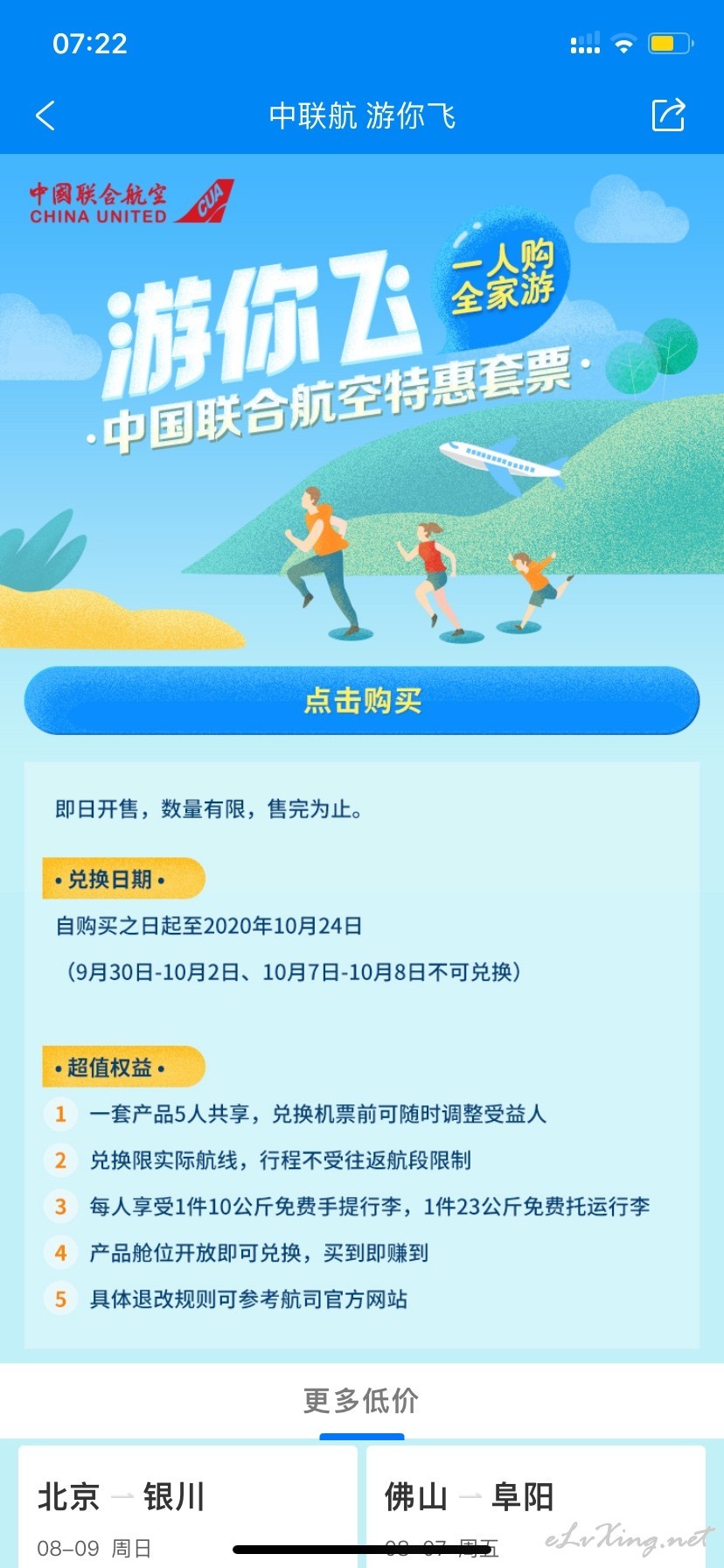Share this 游你飞 promotion page

point(668,115)
